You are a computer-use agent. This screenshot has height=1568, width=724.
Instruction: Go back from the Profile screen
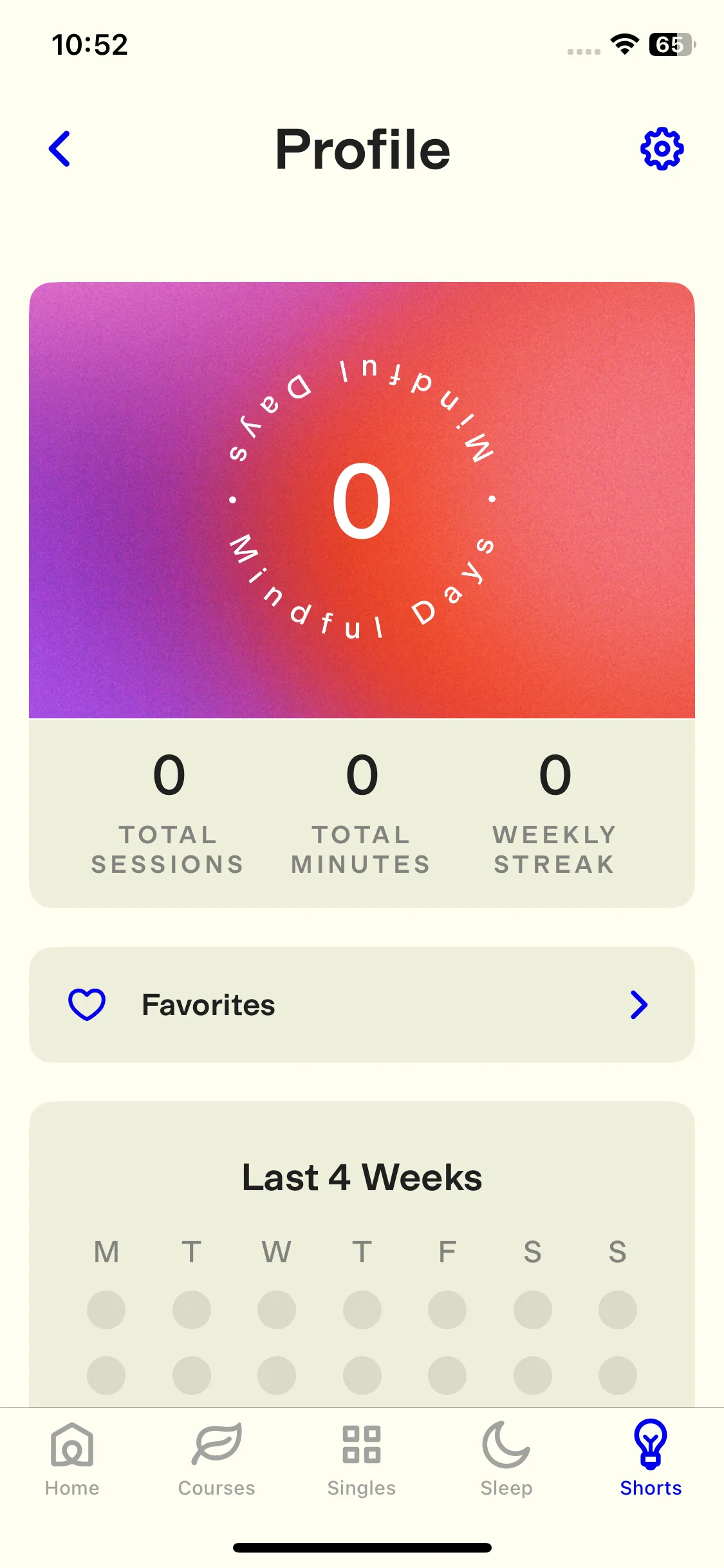(x=60, y=149)
